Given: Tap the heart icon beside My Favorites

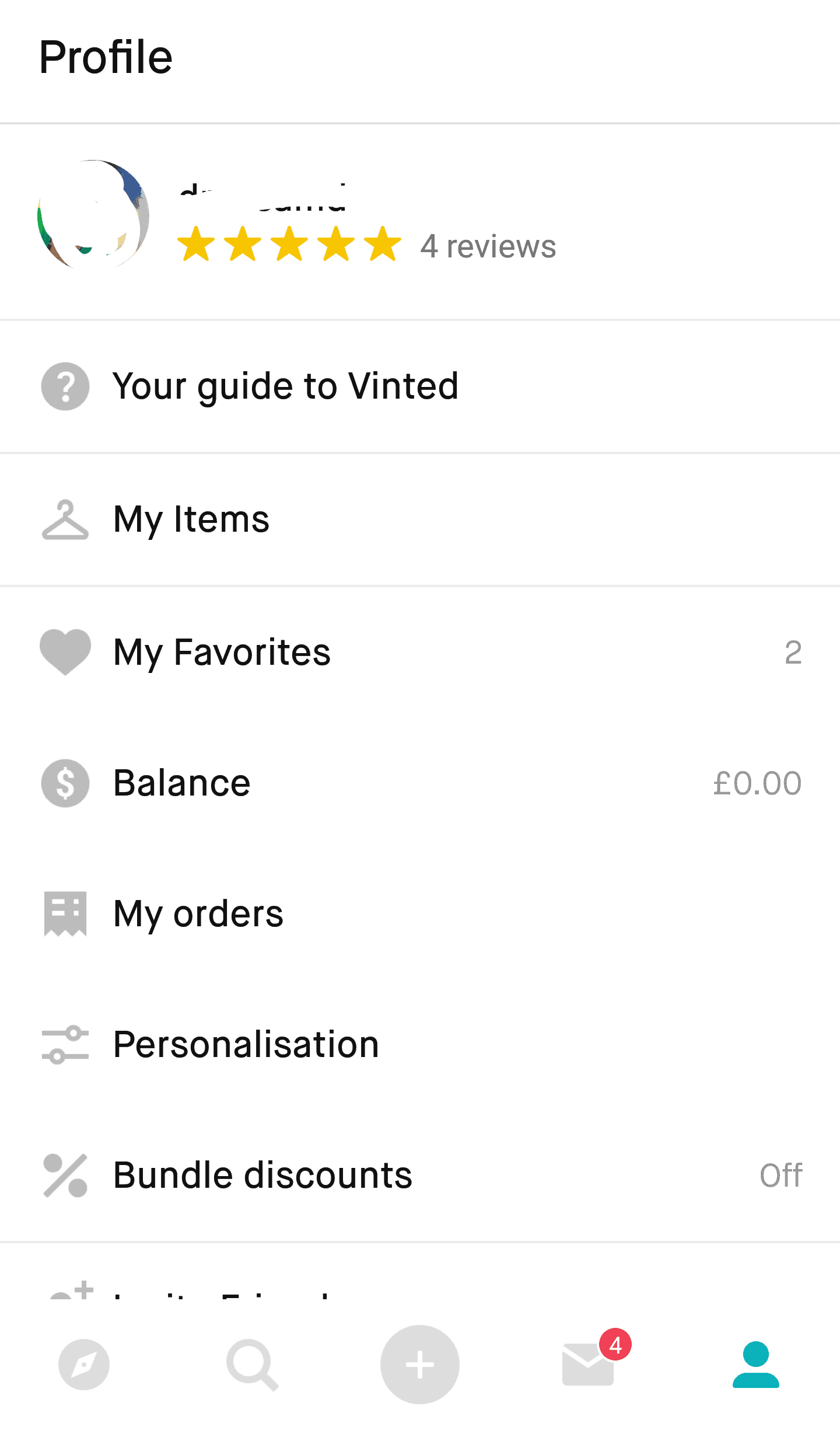Looking at the screenshot, I should tap(65, 652).
